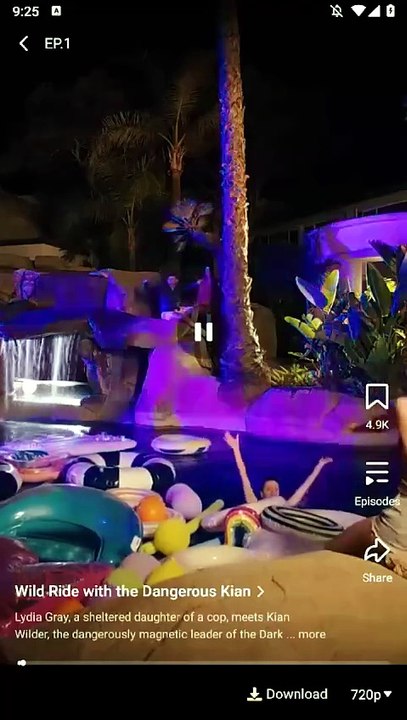Pause the playing video
Viewport: 407px width, 720px height.
click(204, 332)
